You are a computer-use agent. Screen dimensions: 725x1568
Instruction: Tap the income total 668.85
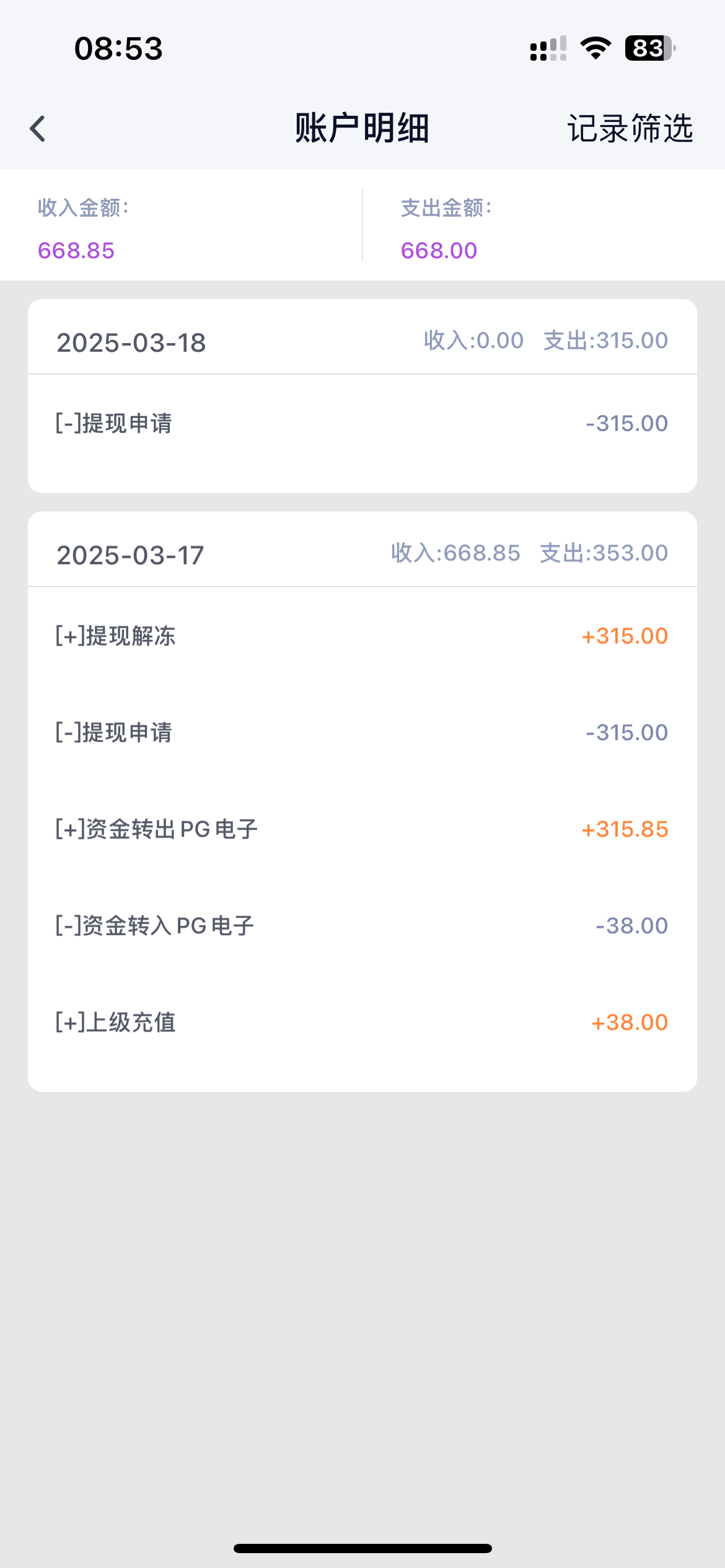pos(76,251)
